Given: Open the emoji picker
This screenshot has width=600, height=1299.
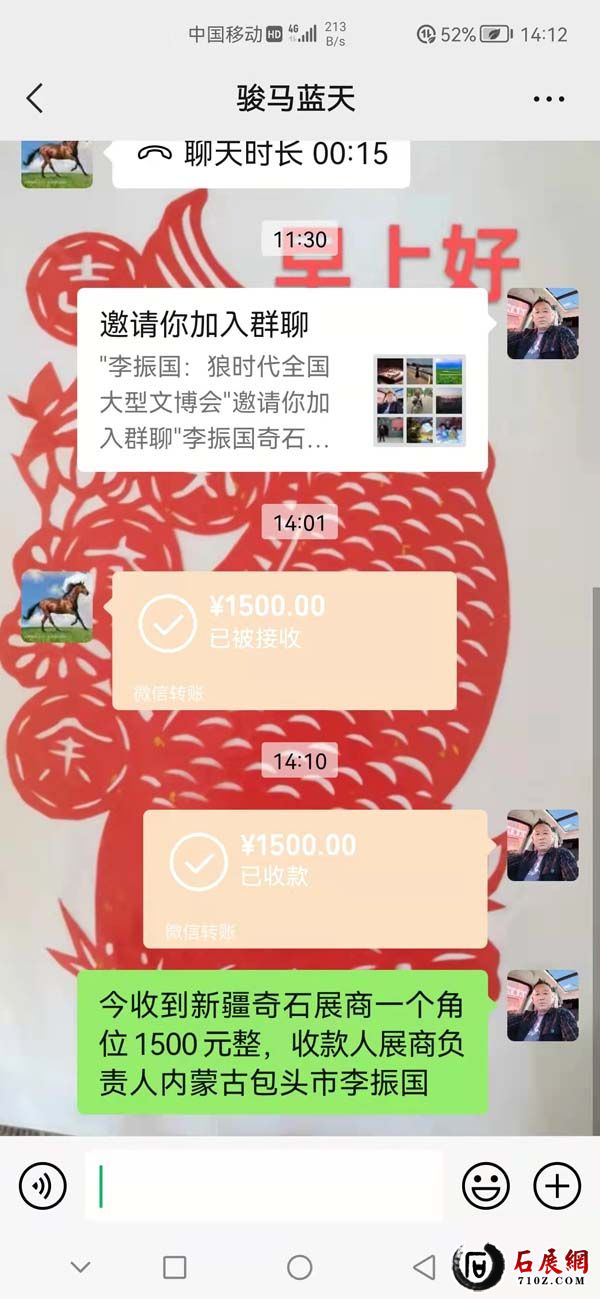Looking at the screenshot, I should [x=485, y=1186].
